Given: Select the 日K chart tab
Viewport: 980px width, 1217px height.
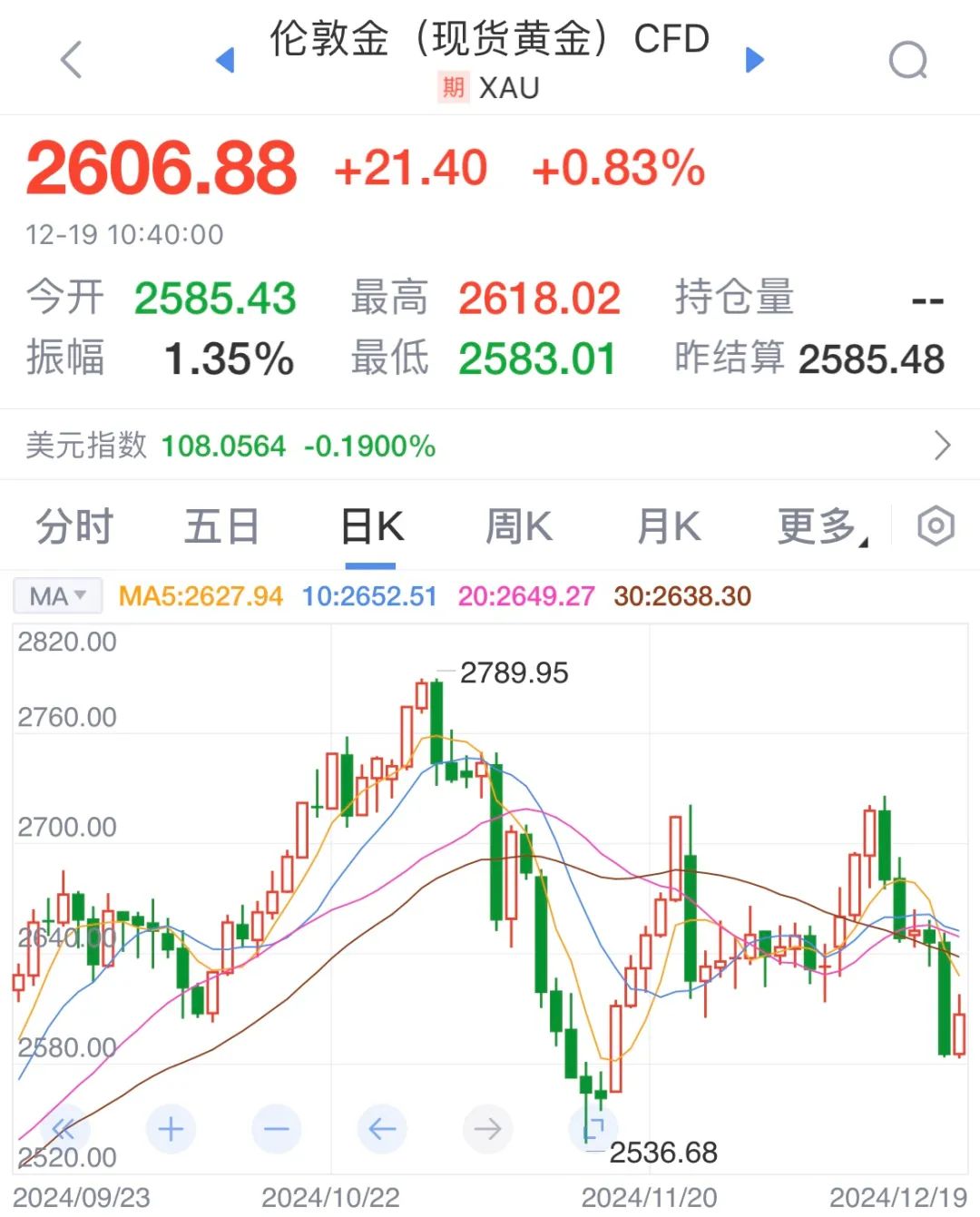Looking at the screenshot, I should coord(371,527).
